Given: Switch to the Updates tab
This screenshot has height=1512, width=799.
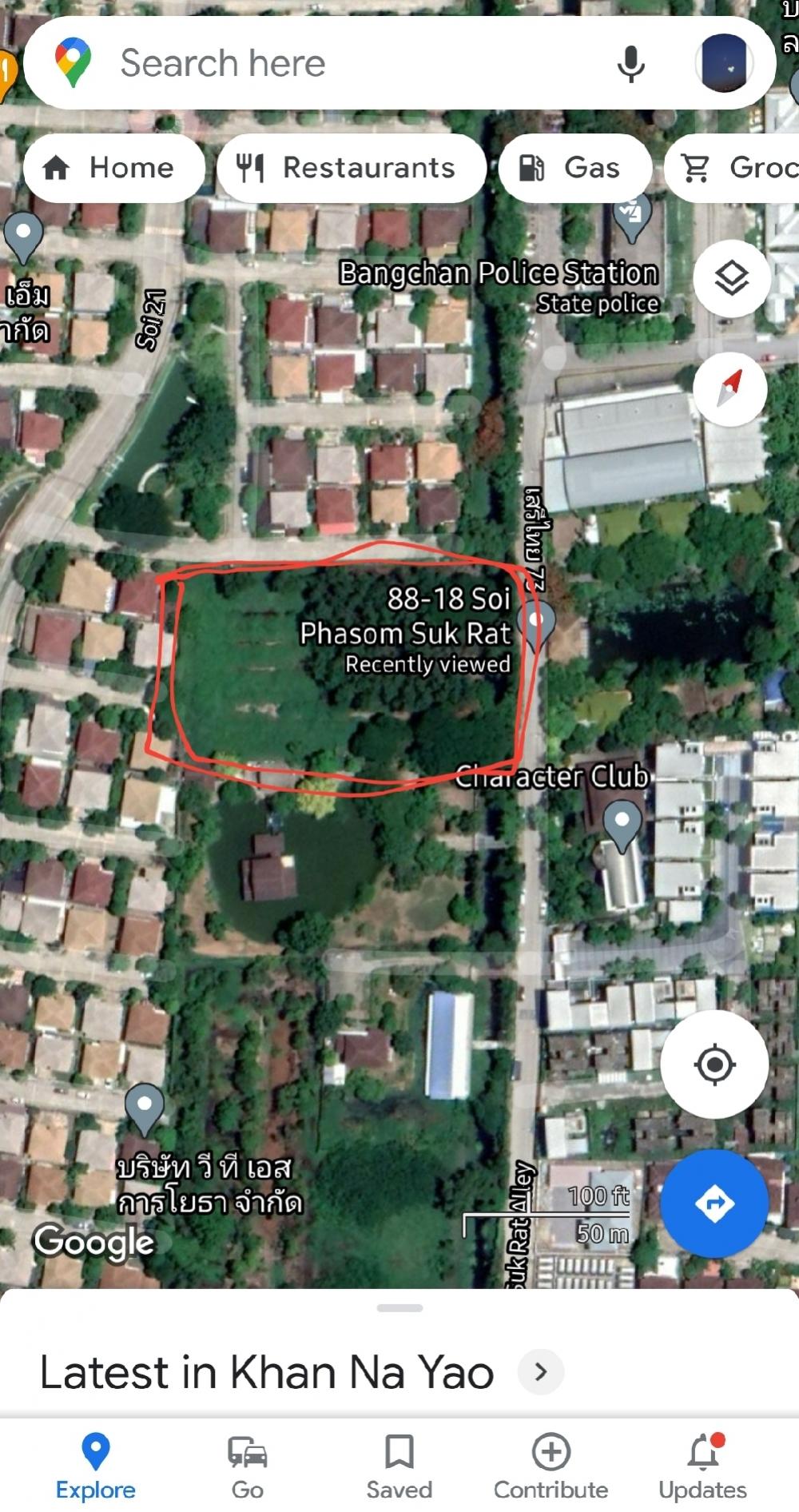Looking at the screenshot, I should 703,1466.
